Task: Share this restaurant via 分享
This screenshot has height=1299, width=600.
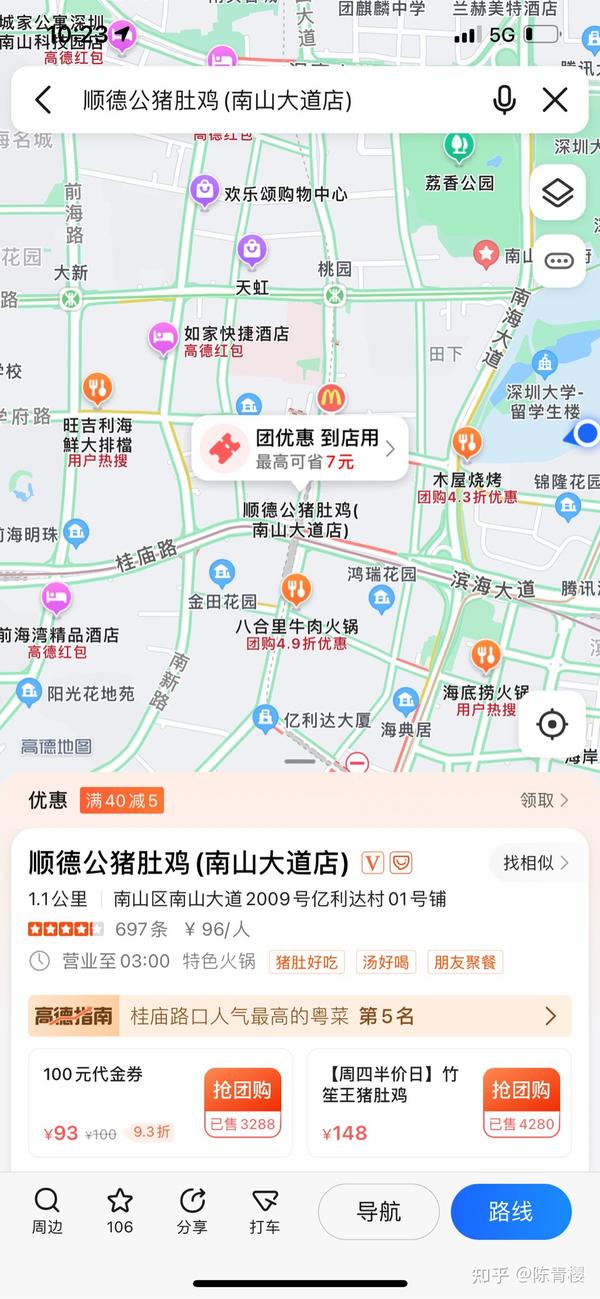Action: [x=192, y=1212]
